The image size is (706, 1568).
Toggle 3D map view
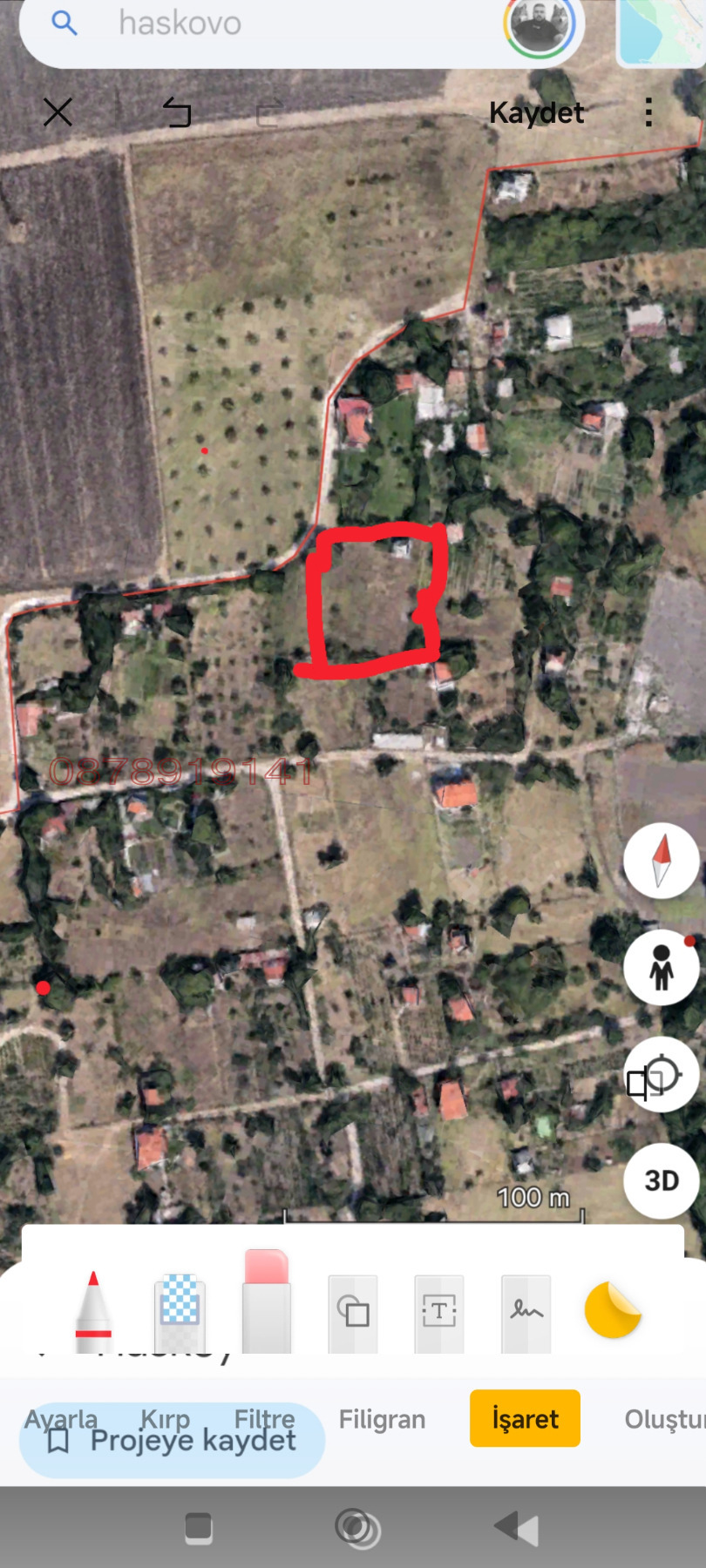[662, 1180]
